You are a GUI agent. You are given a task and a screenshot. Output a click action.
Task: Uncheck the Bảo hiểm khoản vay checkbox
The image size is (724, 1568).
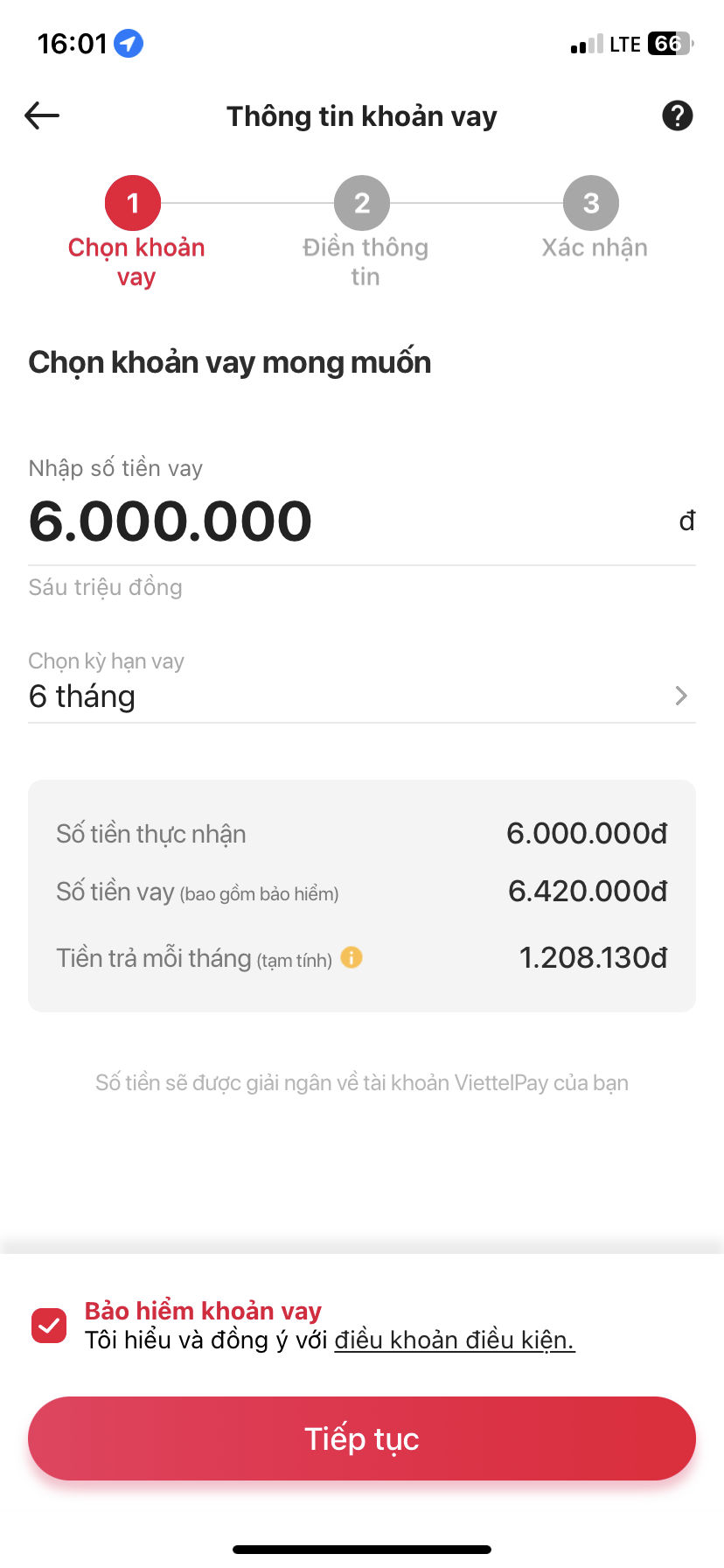49,1326
